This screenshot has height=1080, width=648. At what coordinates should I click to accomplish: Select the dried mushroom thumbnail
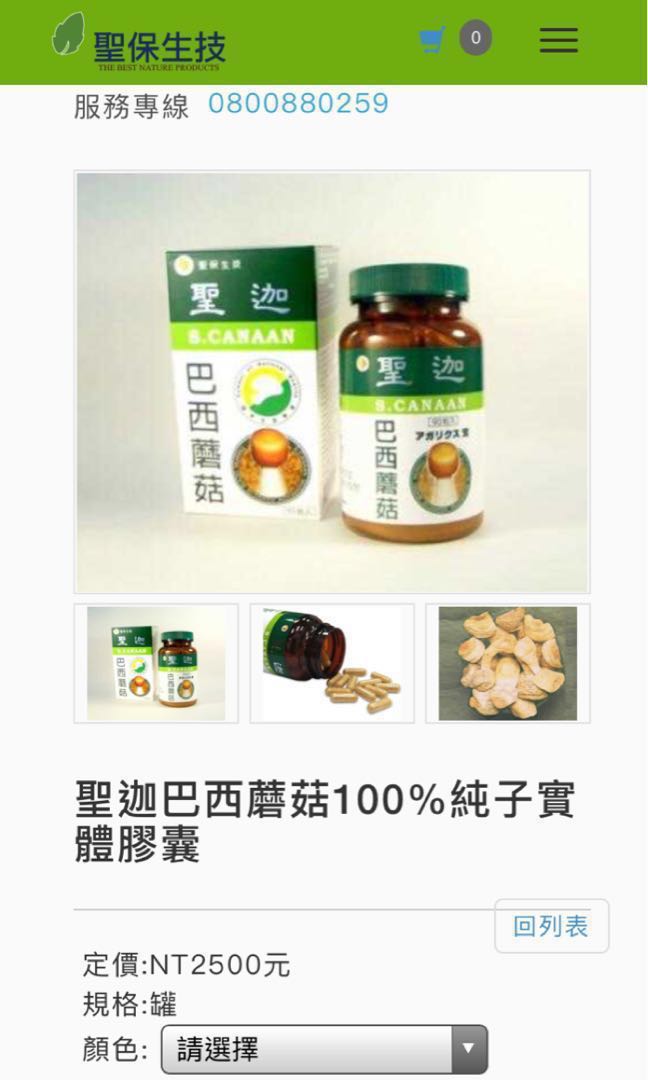[x=508, y=663]
